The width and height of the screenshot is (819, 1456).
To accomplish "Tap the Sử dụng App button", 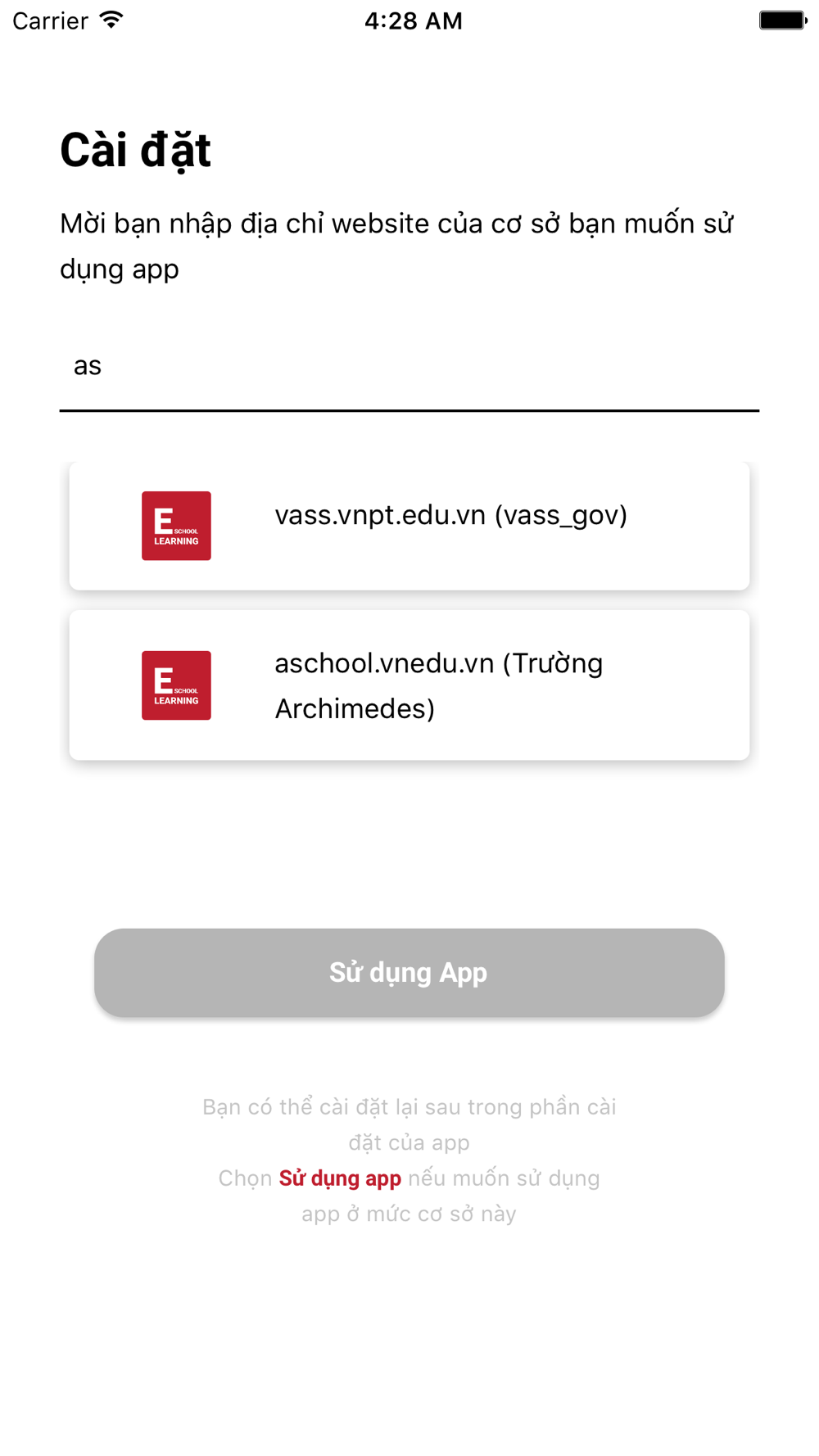I will (x=409, y=973).
